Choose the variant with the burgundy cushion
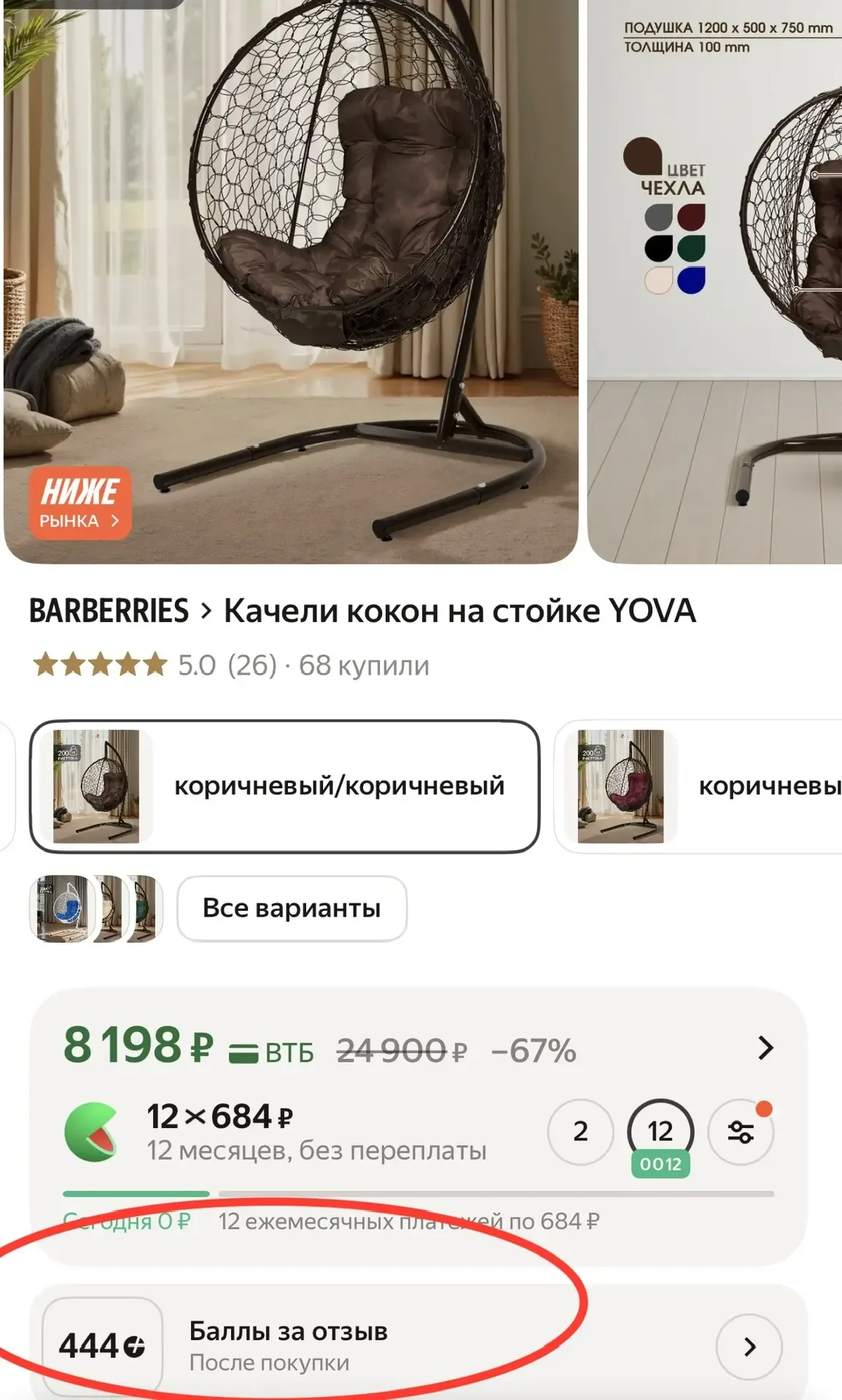The image size is (842, 1400). pyautogui.click(x=698, y=786)
